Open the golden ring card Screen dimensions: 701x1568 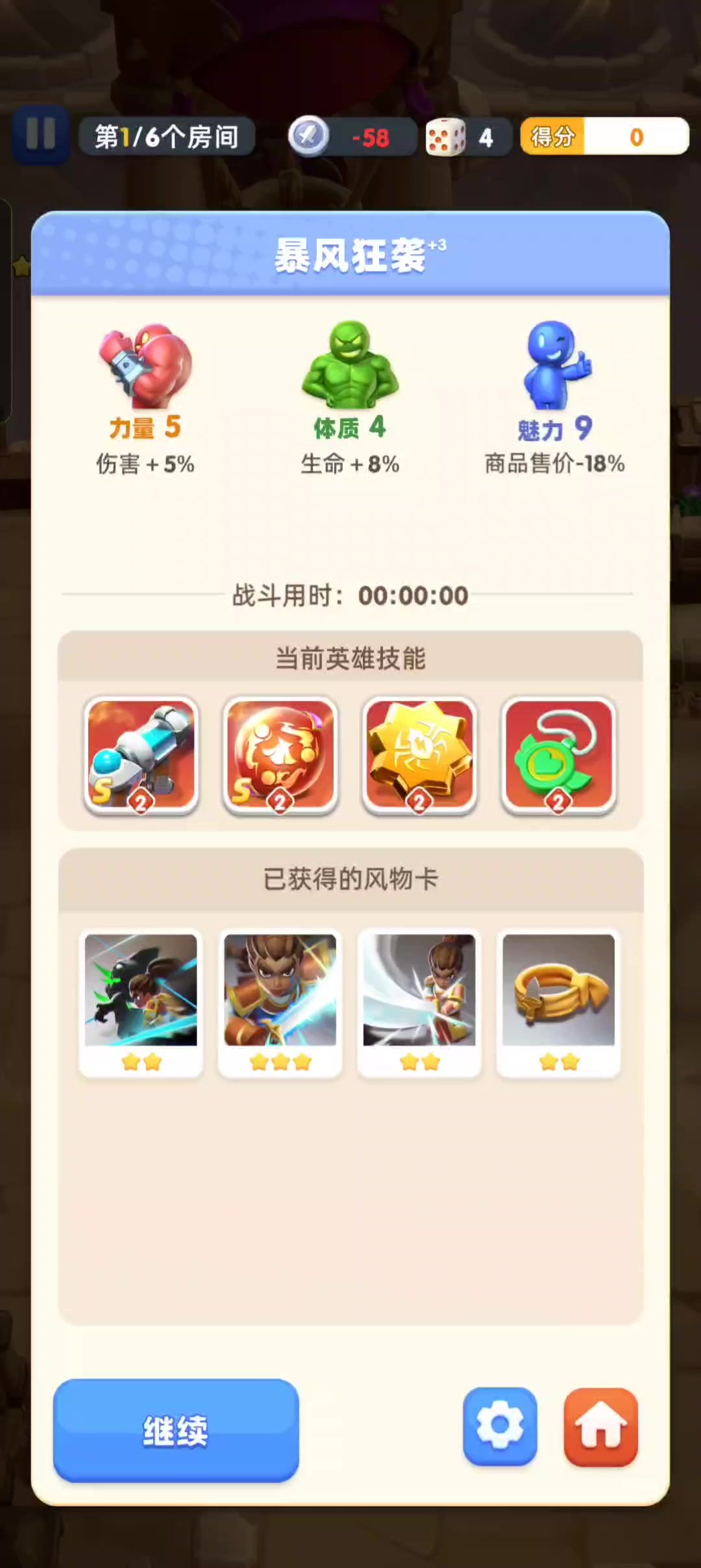tap(558, 1001)
